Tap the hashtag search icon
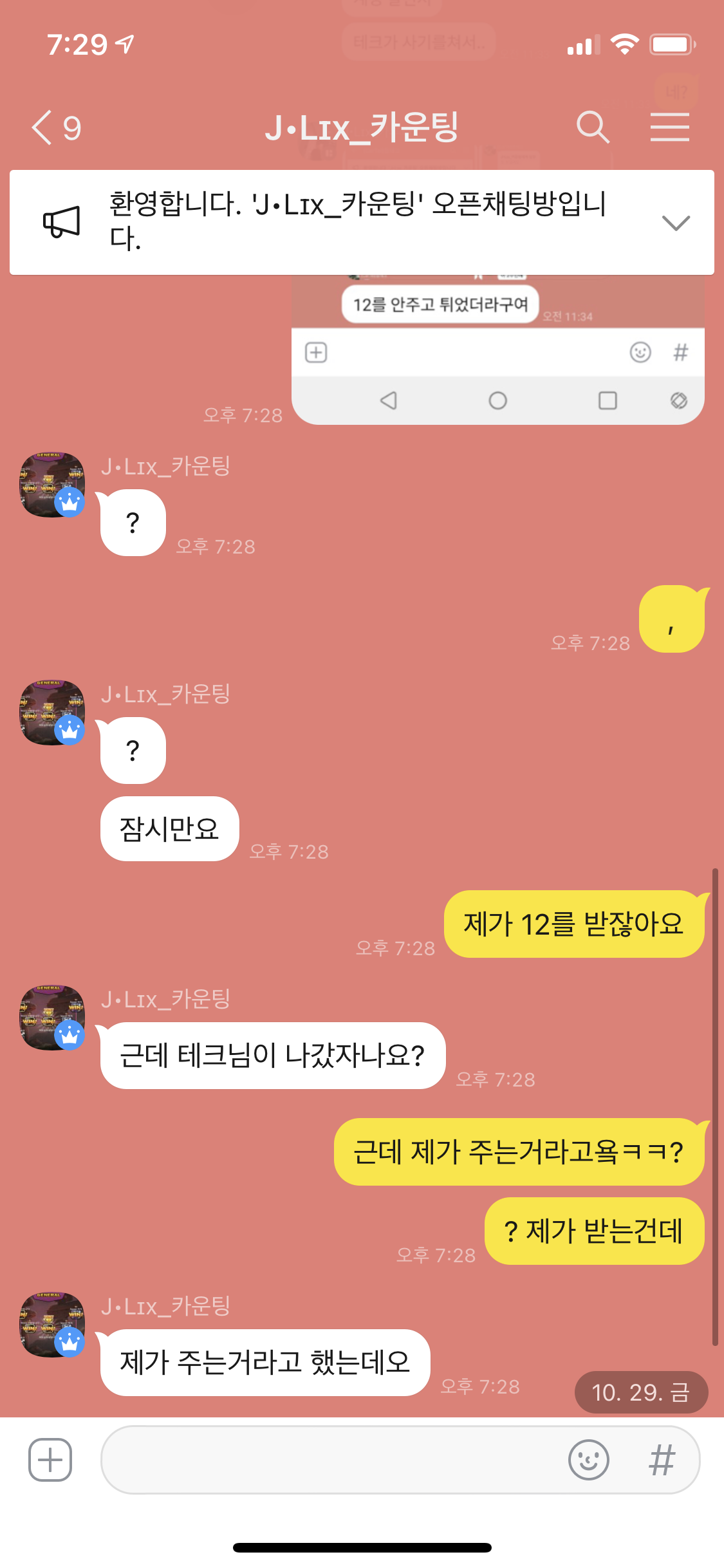Screen dimensions: 724x1568 pyautogui.click(x=662, y=1459)
